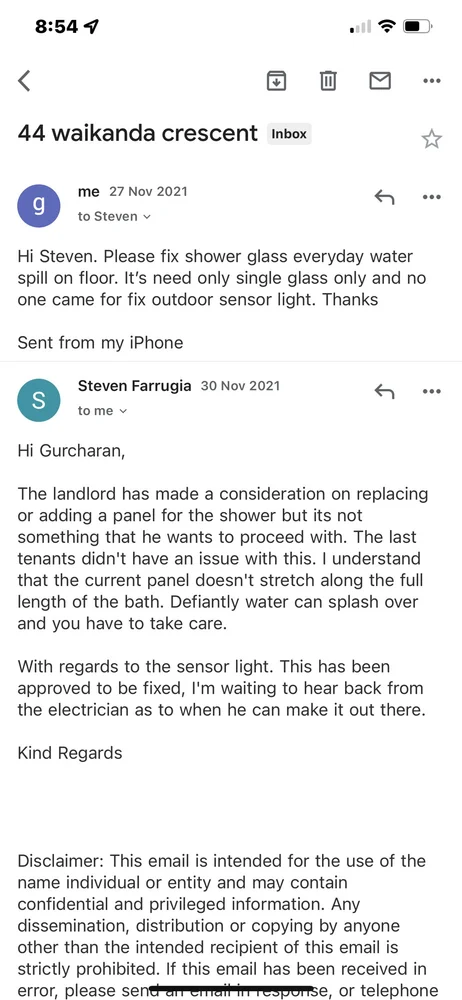Tap the "g" sender avatar
Screen dimensions: 462x1000
39,206
